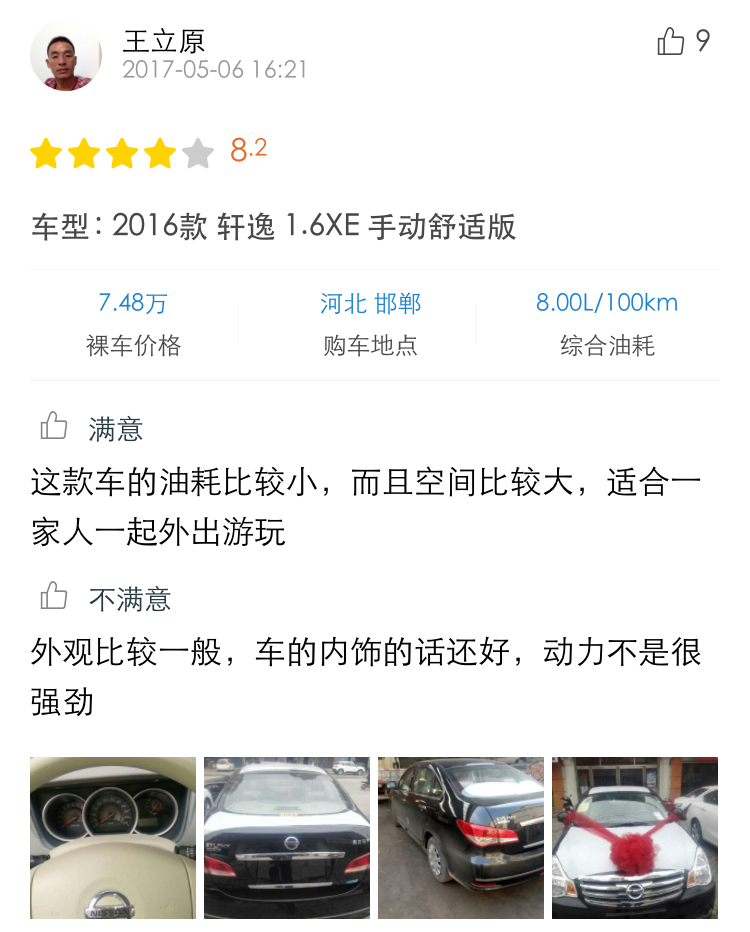The width and height of the screenshot is (750, 932).
Task: Open the photo of the car with red ribbon
Action: click(x=635, y=838)
